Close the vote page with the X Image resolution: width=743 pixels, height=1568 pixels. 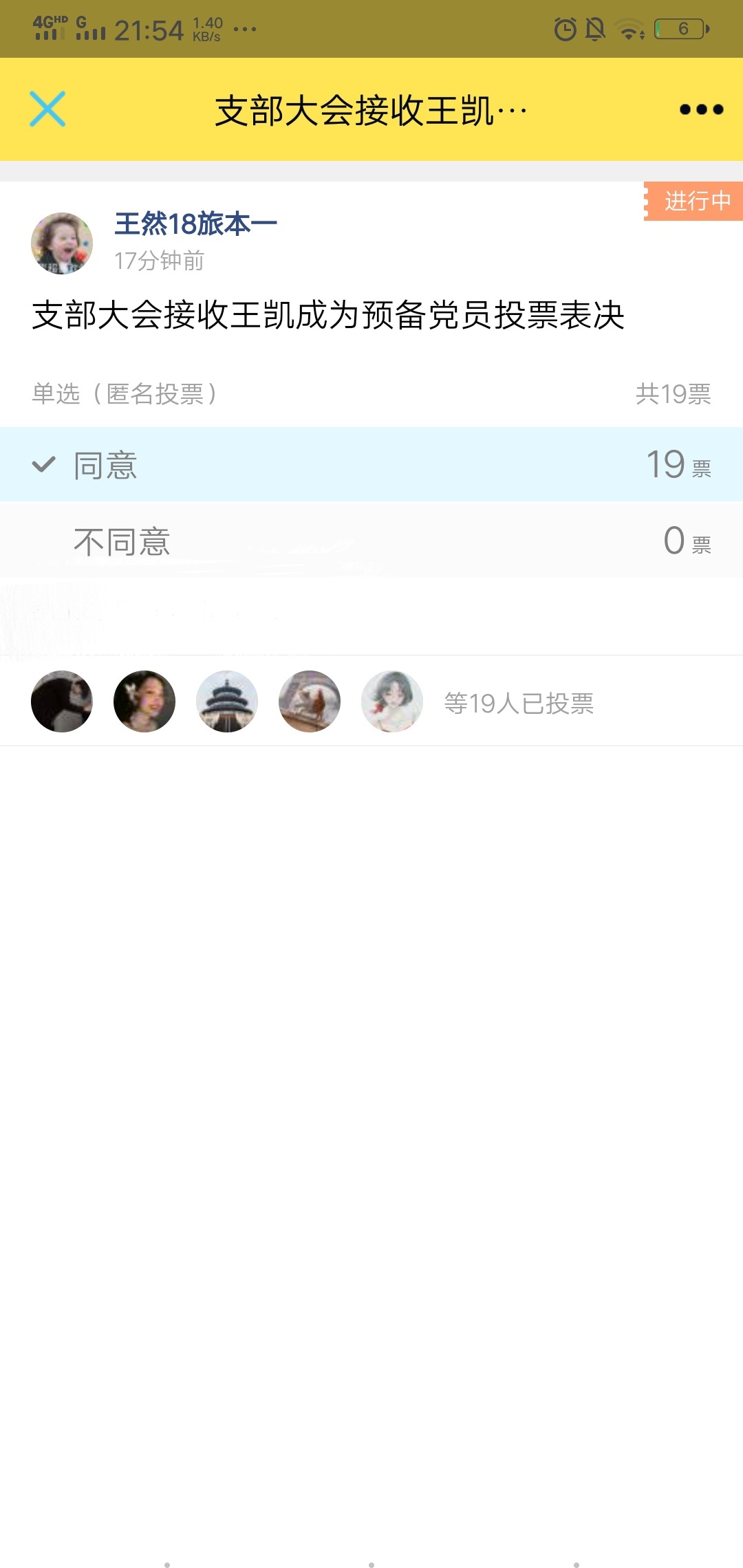point(47,109)
